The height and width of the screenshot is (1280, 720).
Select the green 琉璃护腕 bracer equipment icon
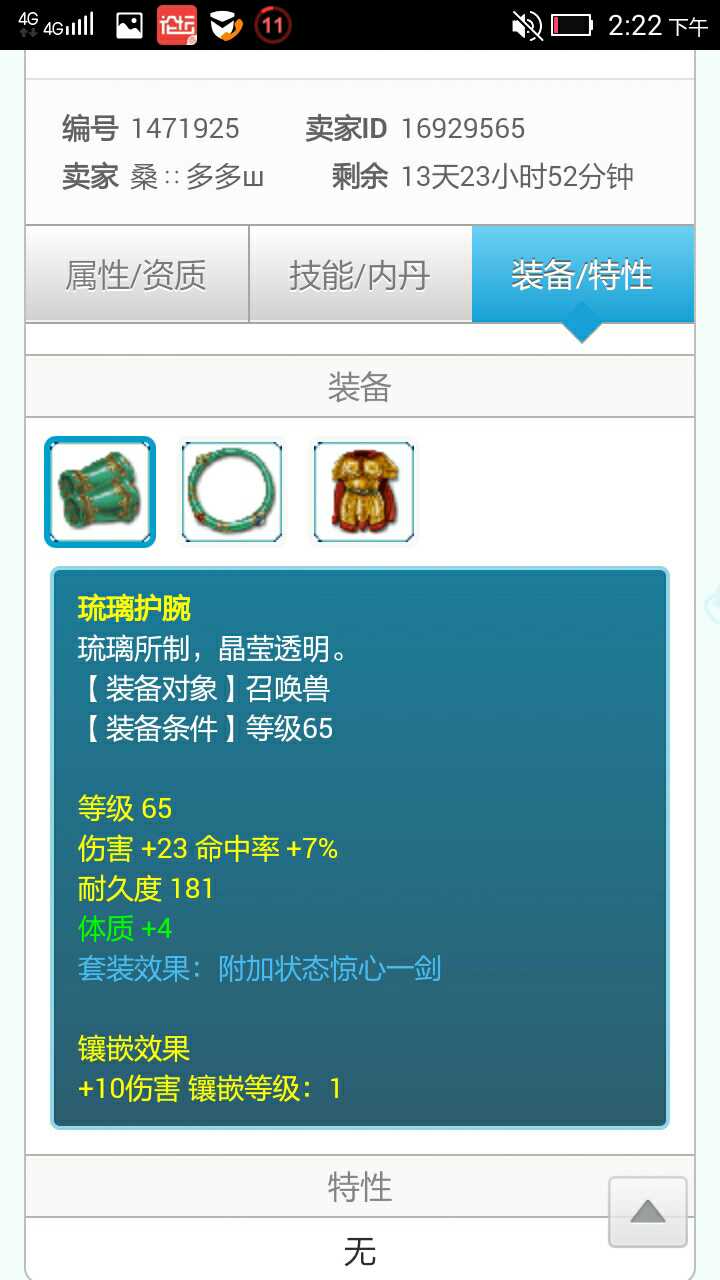coord(100,492)
